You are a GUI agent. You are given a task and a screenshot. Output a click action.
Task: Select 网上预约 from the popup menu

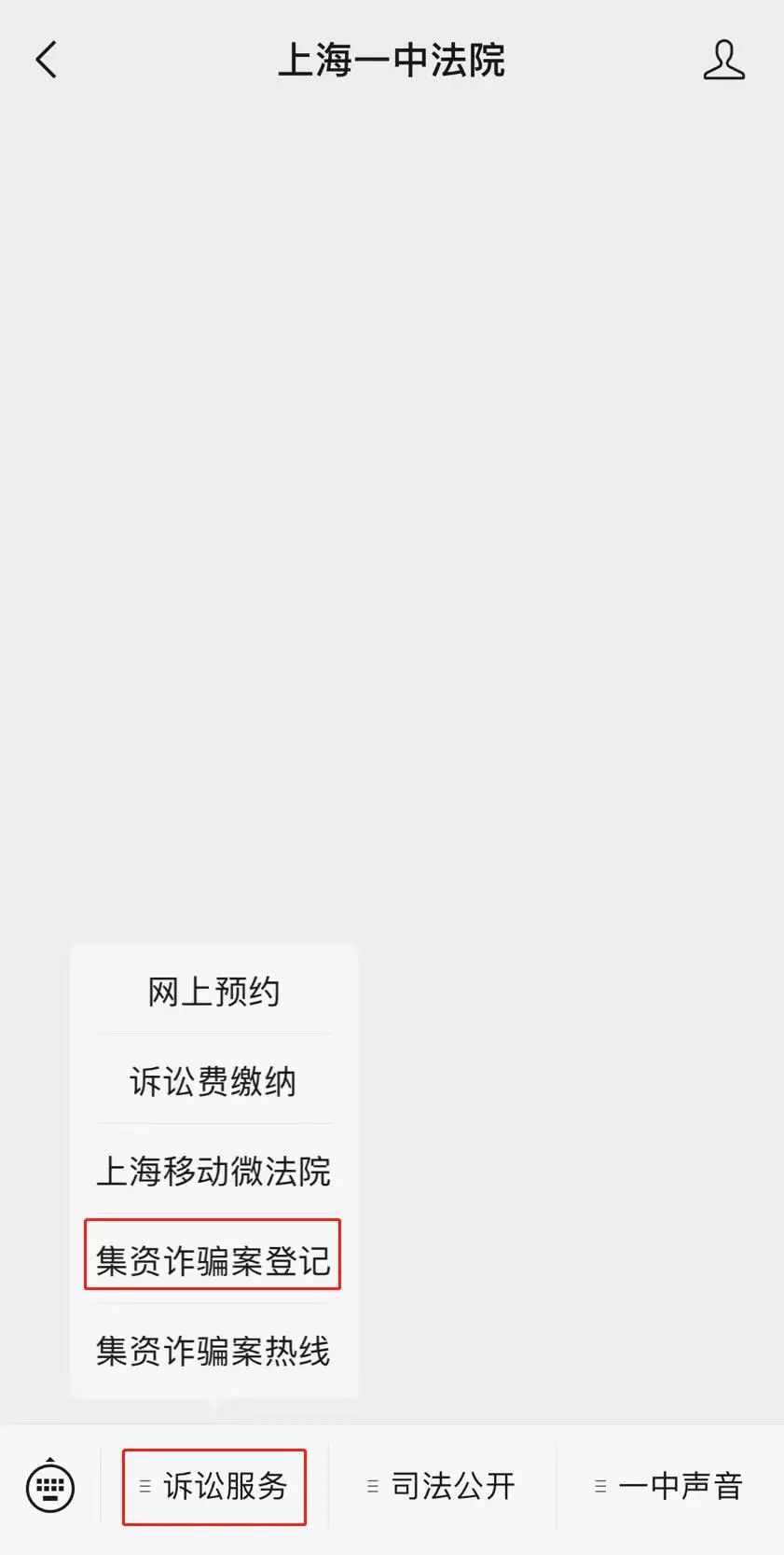(x=213, y=992)
